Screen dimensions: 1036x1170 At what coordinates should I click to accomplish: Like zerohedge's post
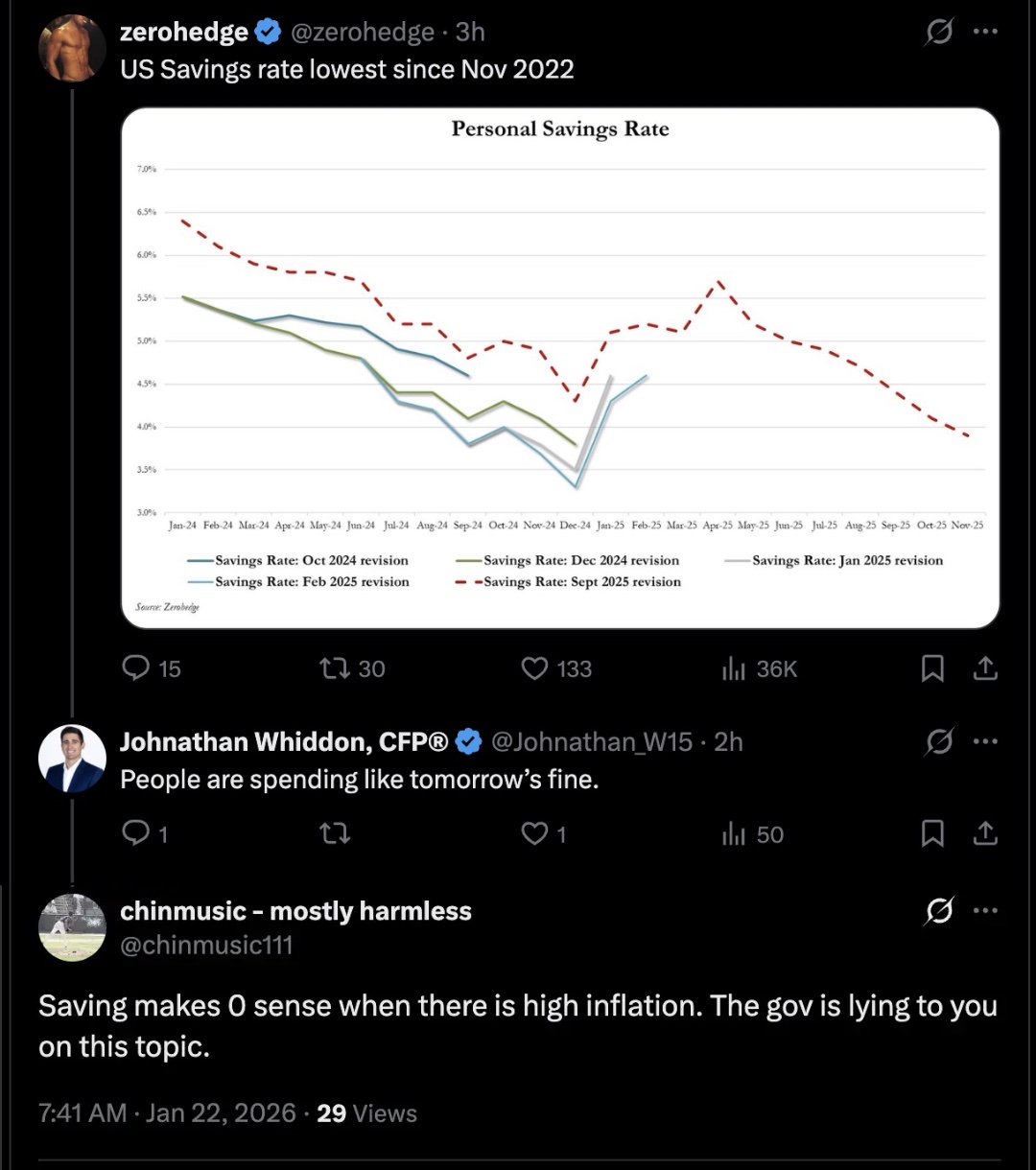tap(534, 668)
